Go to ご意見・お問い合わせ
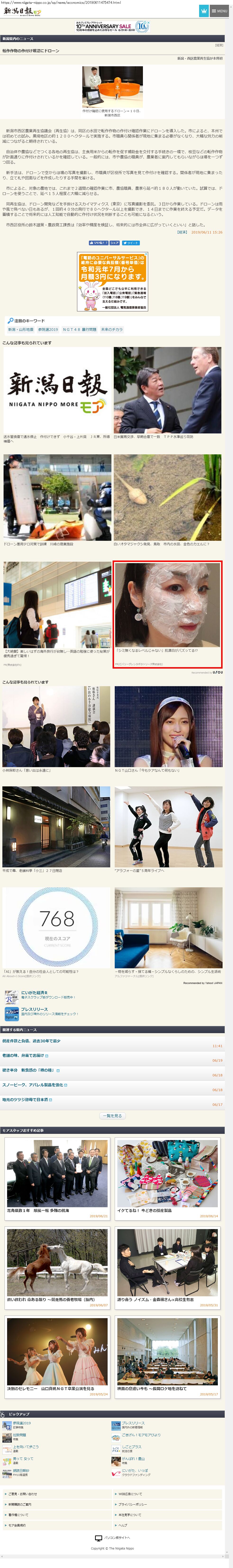233x1568 pixels. click(23, 1494)
